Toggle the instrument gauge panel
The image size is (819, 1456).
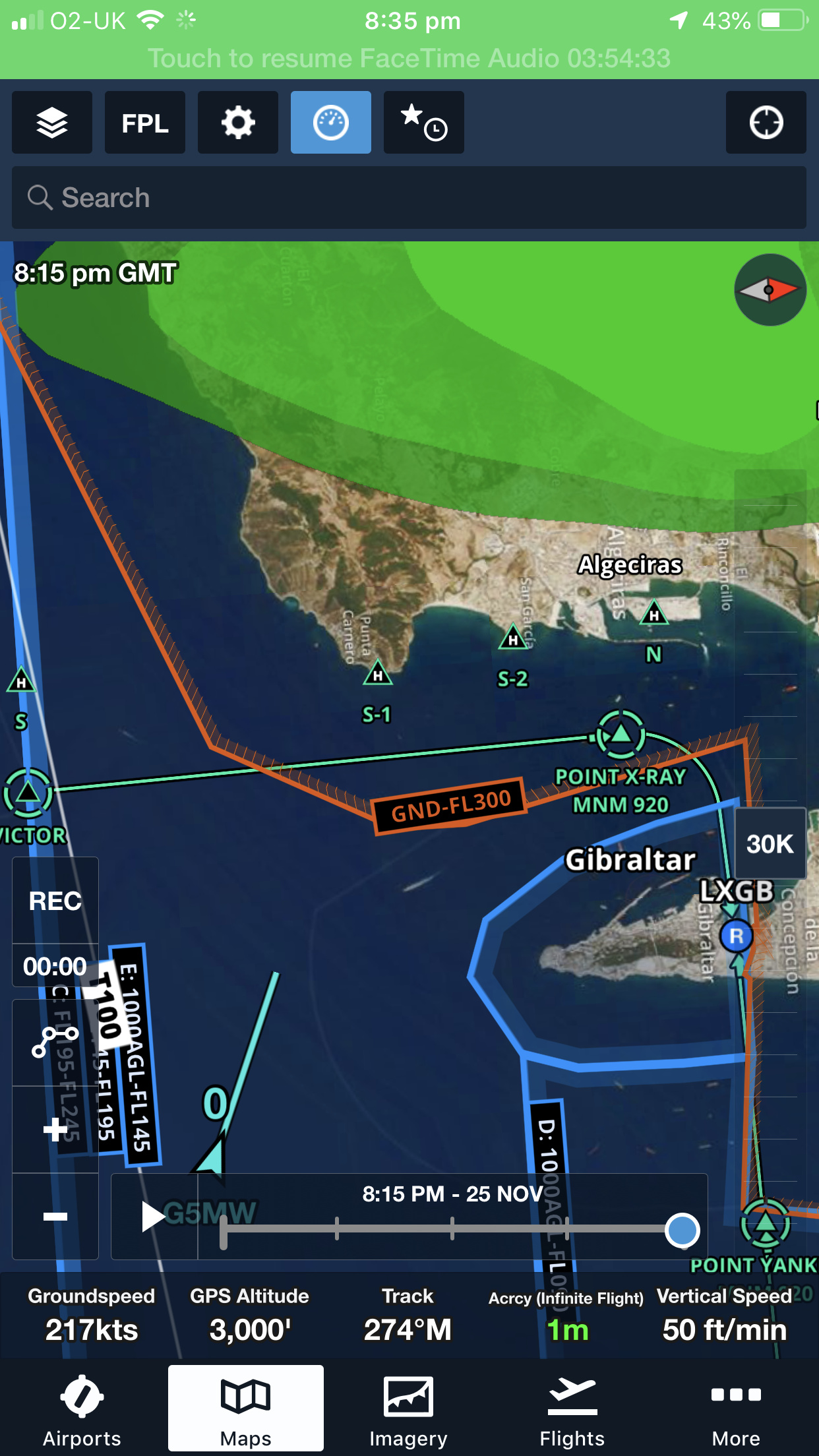click(x=331, y=123)
